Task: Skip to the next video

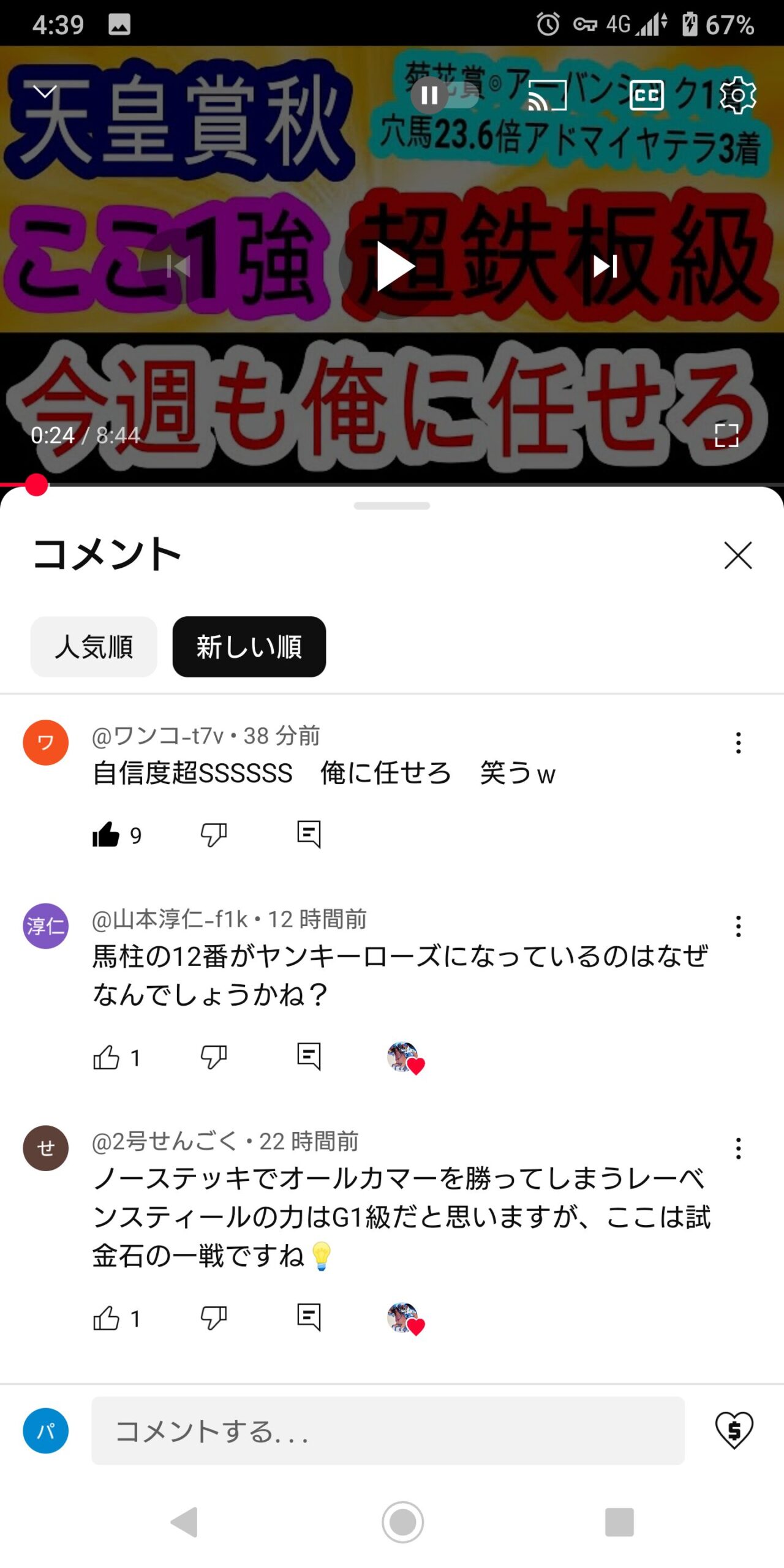Action: click(x=605, y=266)
